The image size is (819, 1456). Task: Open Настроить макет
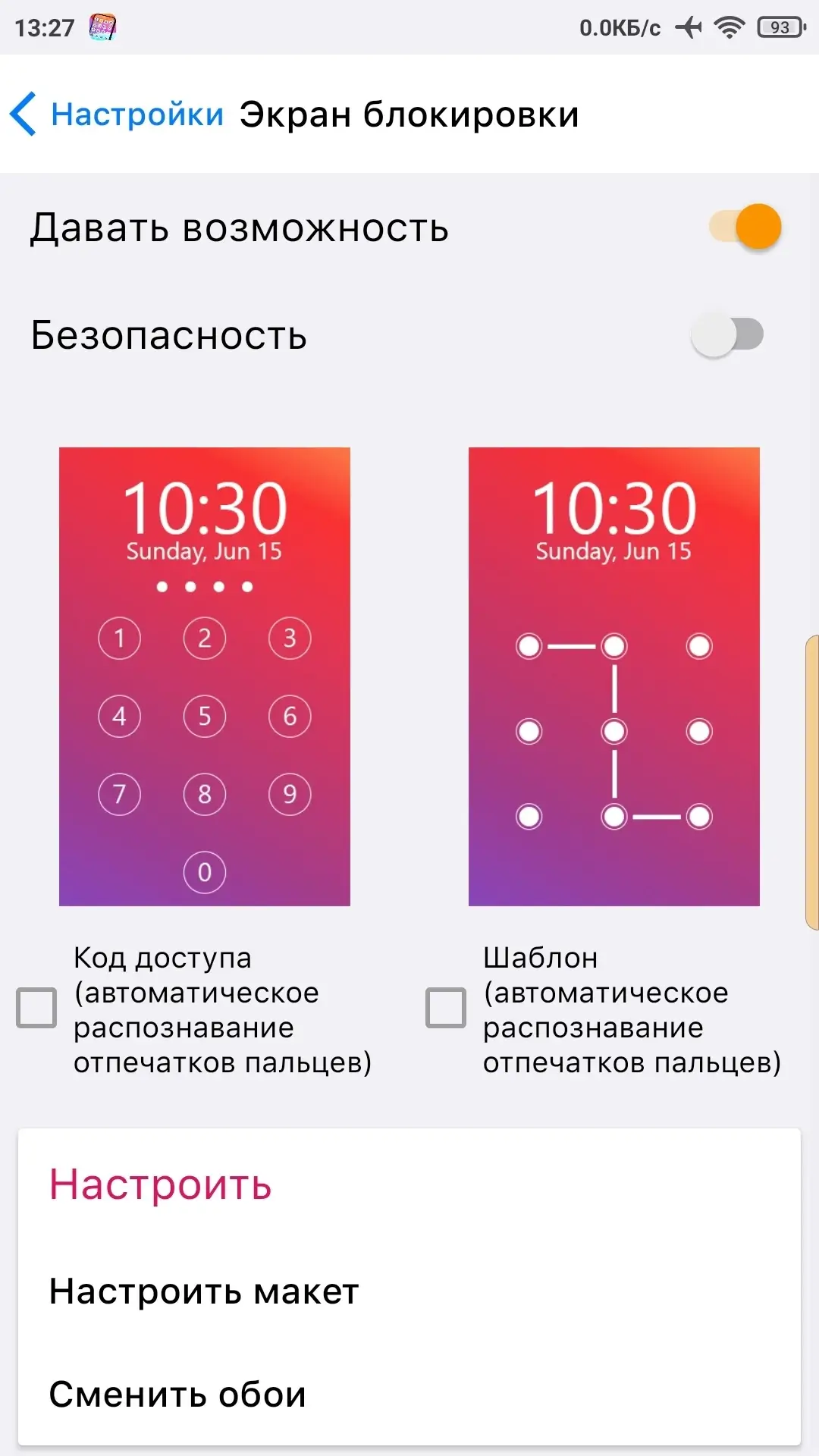409,1291
